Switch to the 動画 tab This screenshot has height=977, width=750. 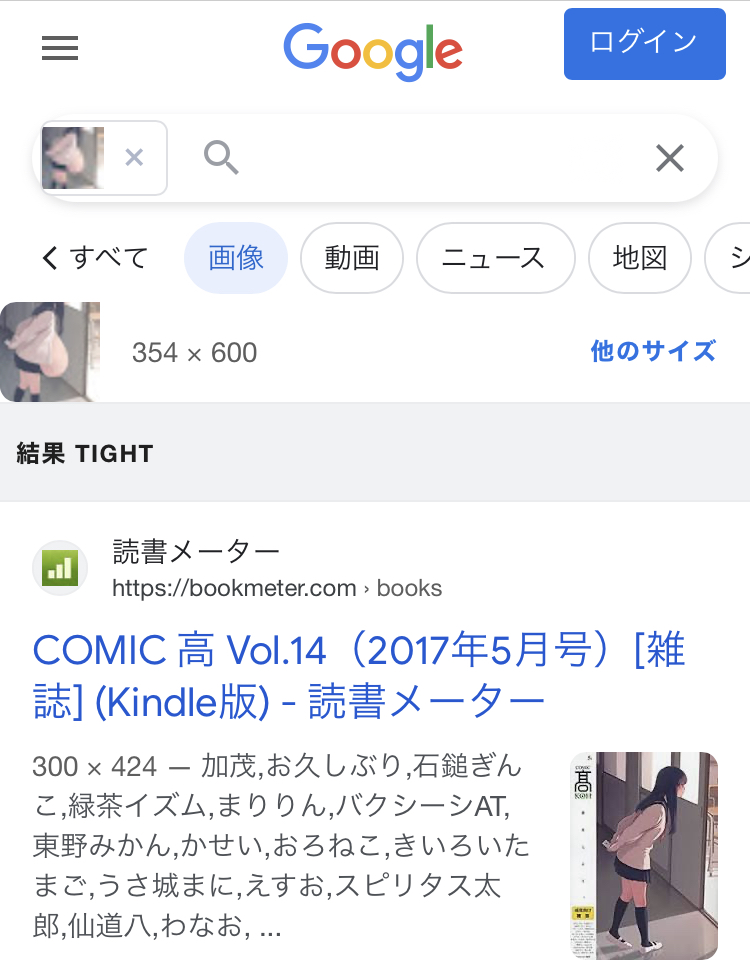click(352, 258)
